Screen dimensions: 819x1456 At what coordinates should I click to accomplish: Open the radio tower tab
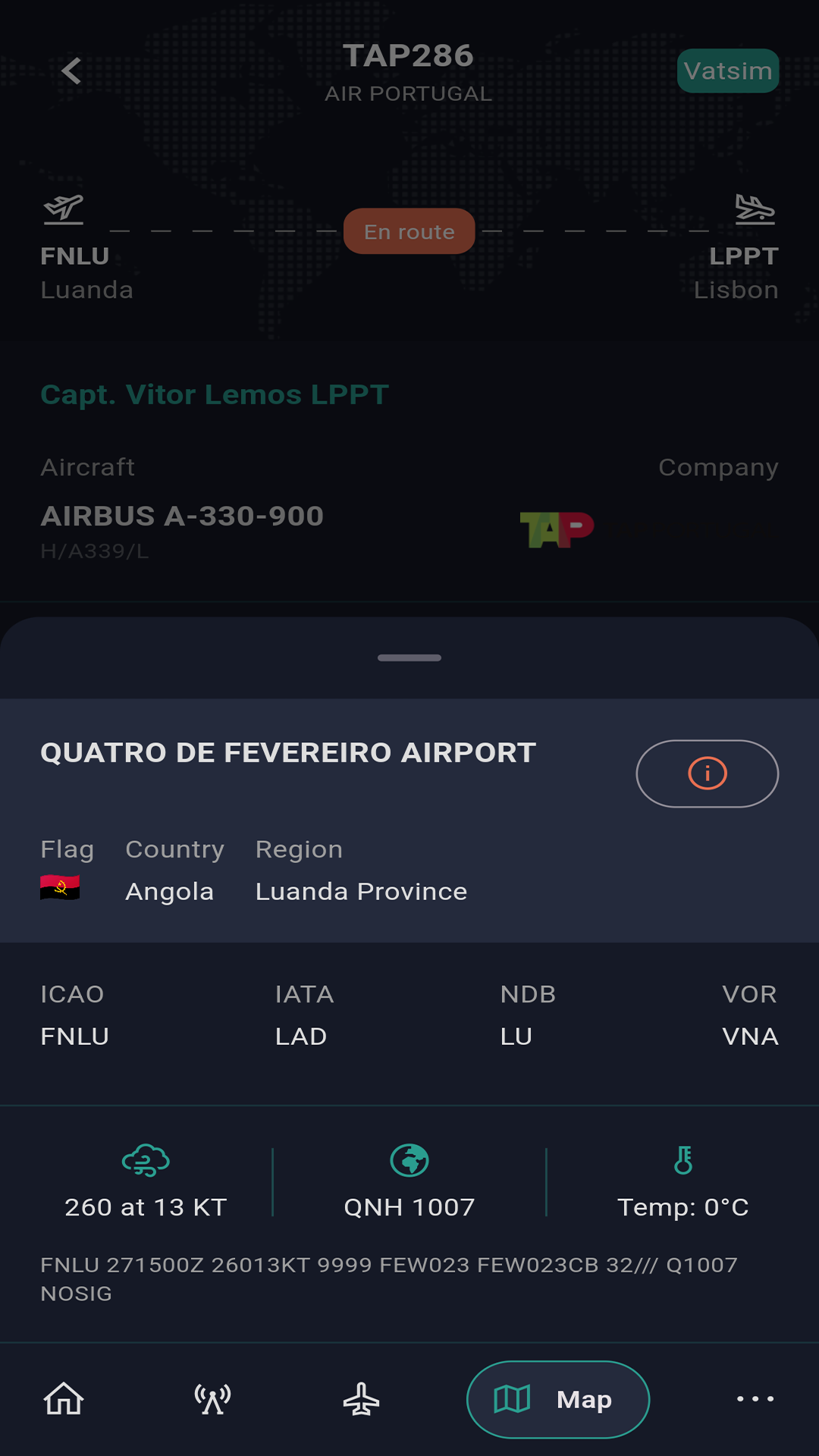(212, 1398)
